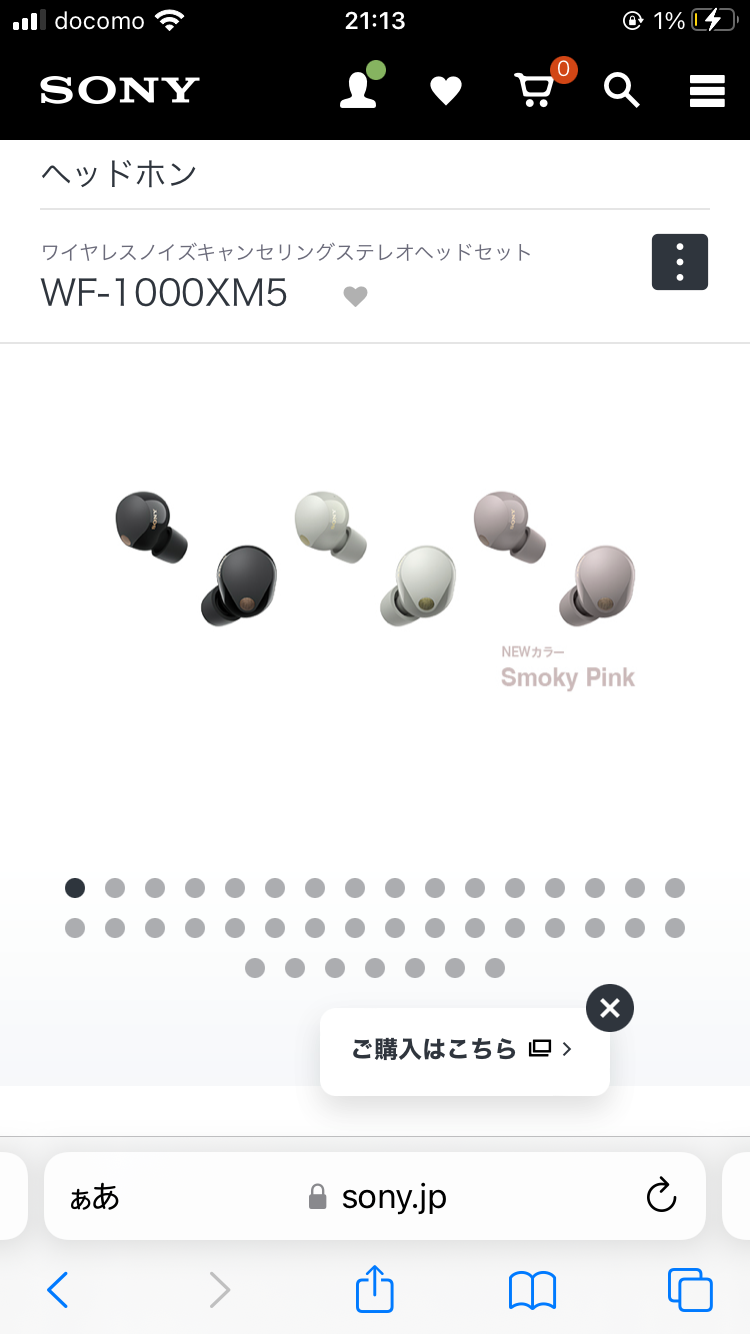Open the shopping cart
The width and height of the screenshot is (750, 1334).
tap(536, 90)
